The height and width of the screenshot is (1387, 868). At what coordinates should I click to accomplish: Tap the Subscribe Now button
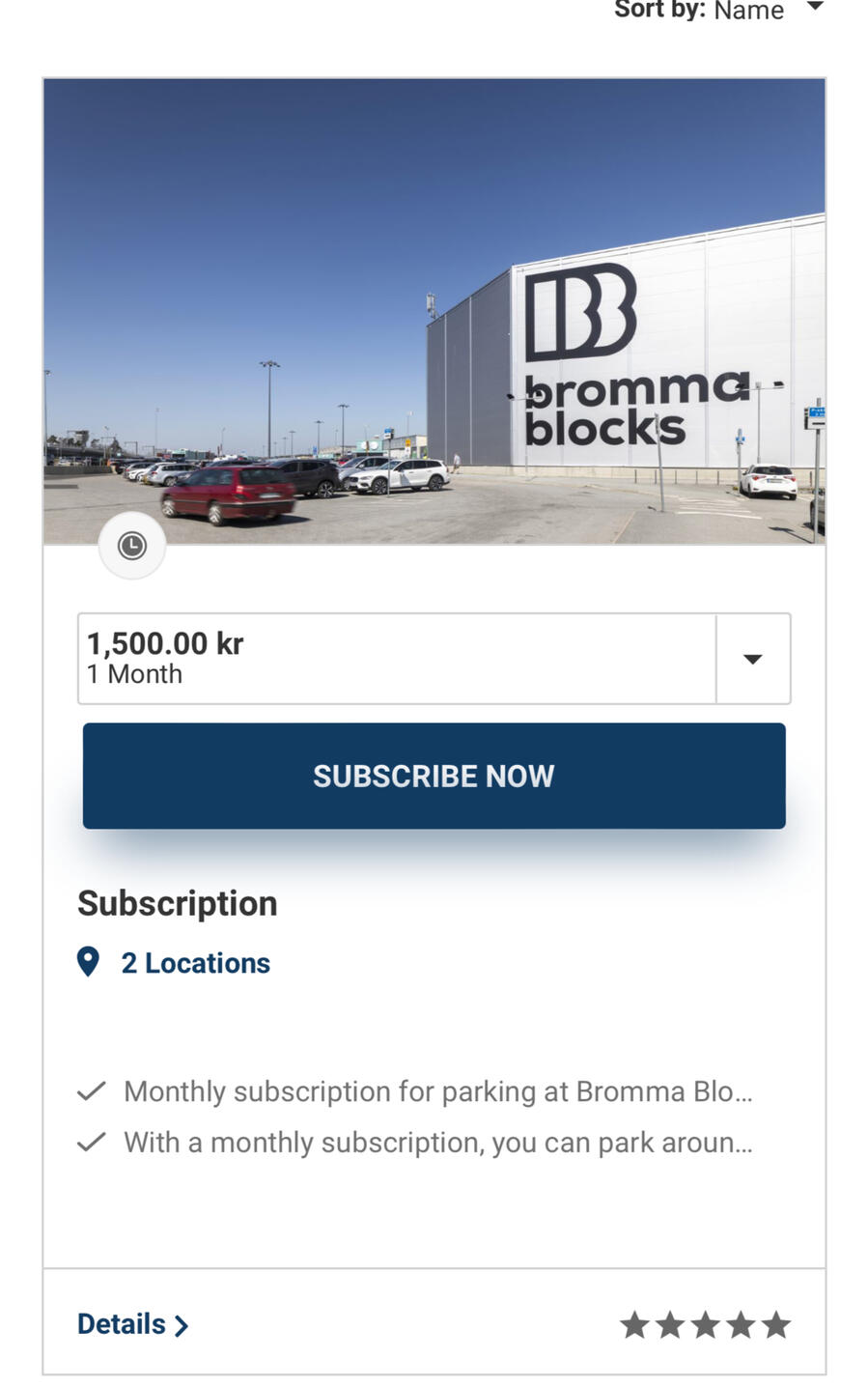(x=434, y=776)
